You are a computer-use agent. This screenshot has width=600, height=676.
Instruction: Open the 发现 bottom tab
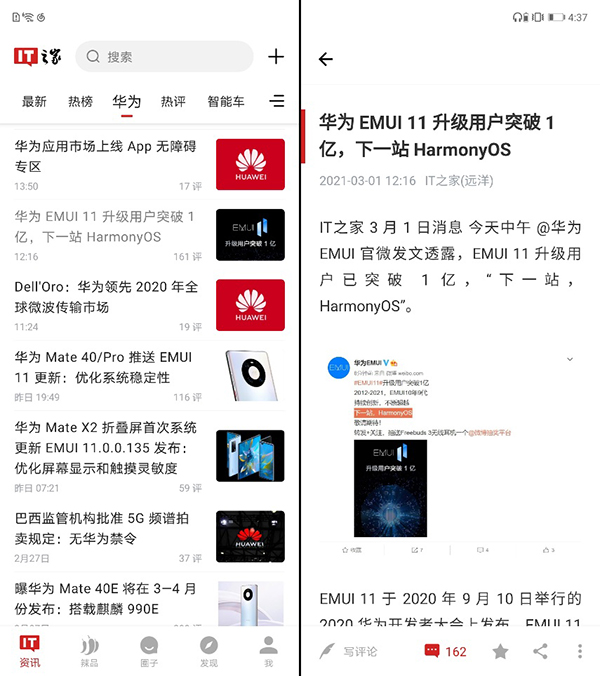[209, 651]
